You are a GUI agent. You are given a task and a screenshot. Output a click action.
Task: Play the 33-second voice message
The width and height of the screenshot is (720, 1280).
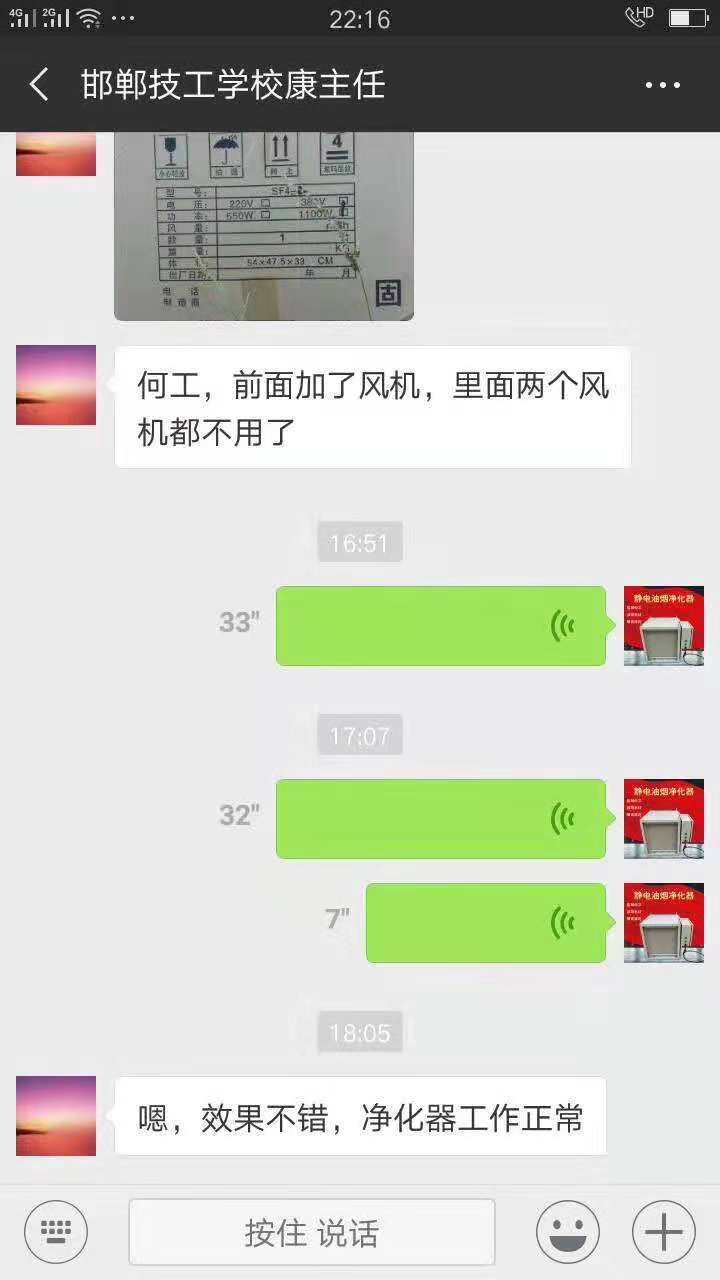(x=440, y=626)
